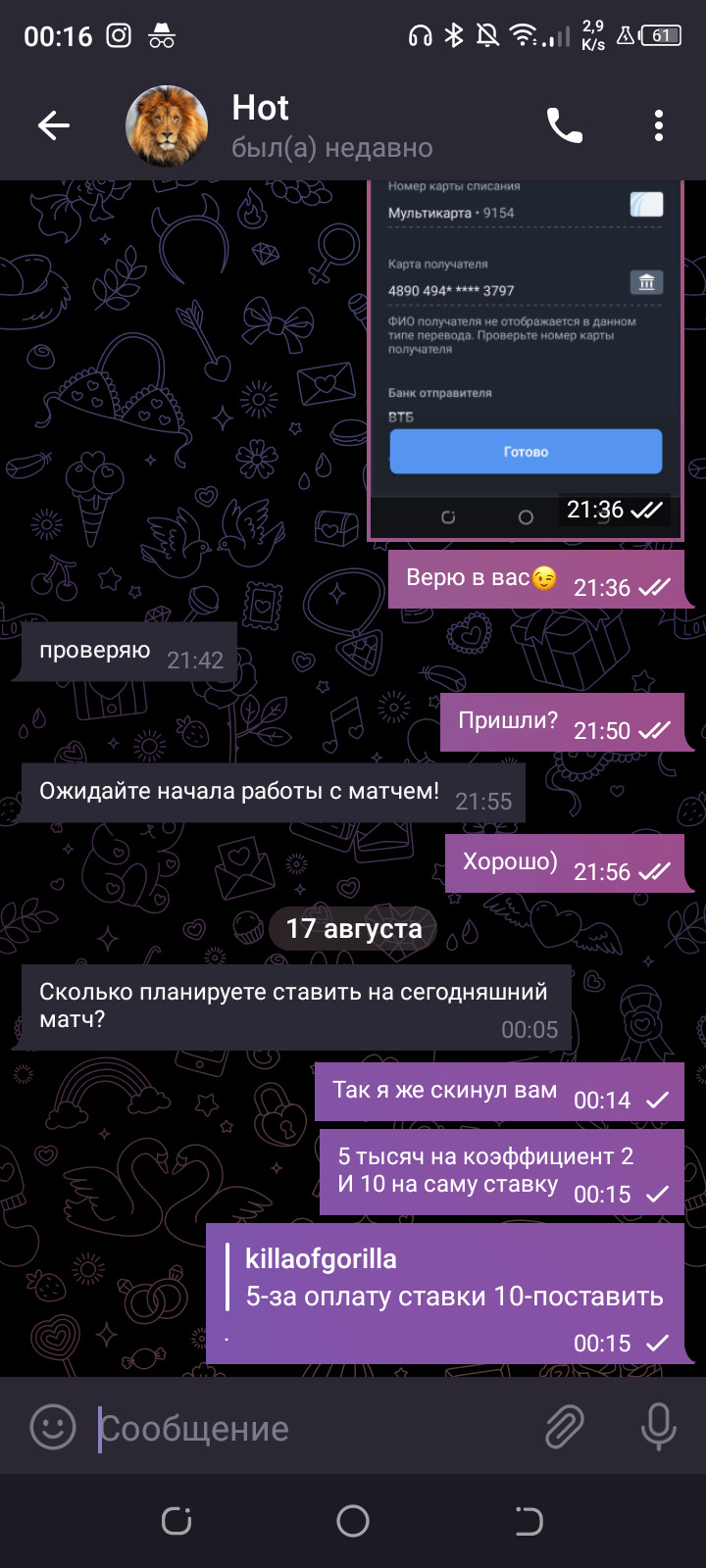706x1568 pixels.
Task: Open Hot's profile from the lion avatar
Action: 167,125
